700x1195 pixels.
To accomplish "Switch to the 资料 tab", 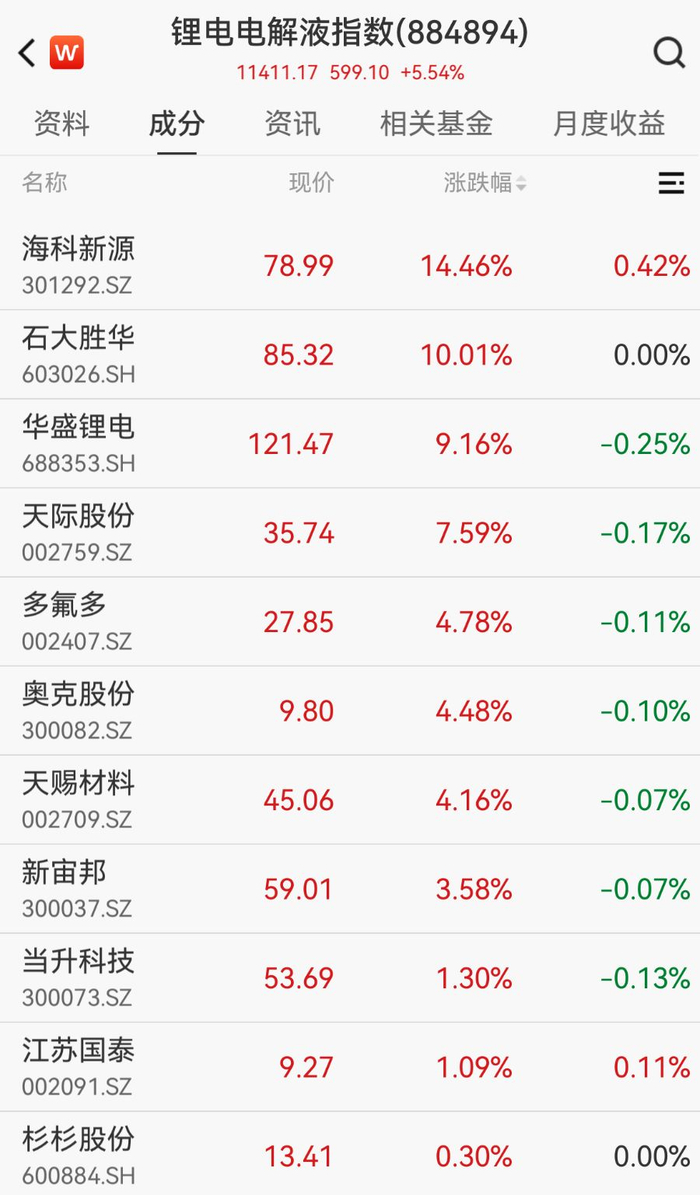I will (62, 123).
